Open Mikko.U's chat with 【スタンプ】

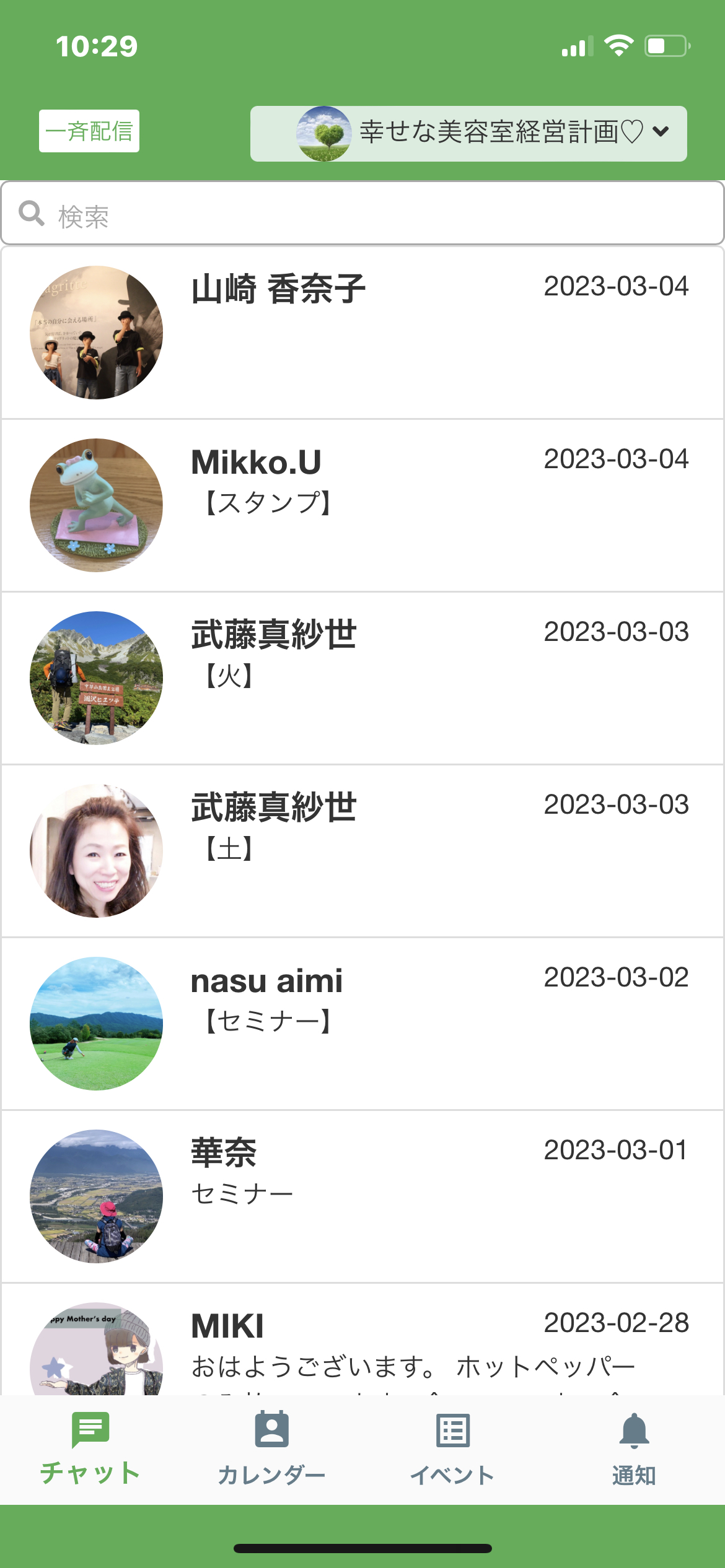pos(362,506)
